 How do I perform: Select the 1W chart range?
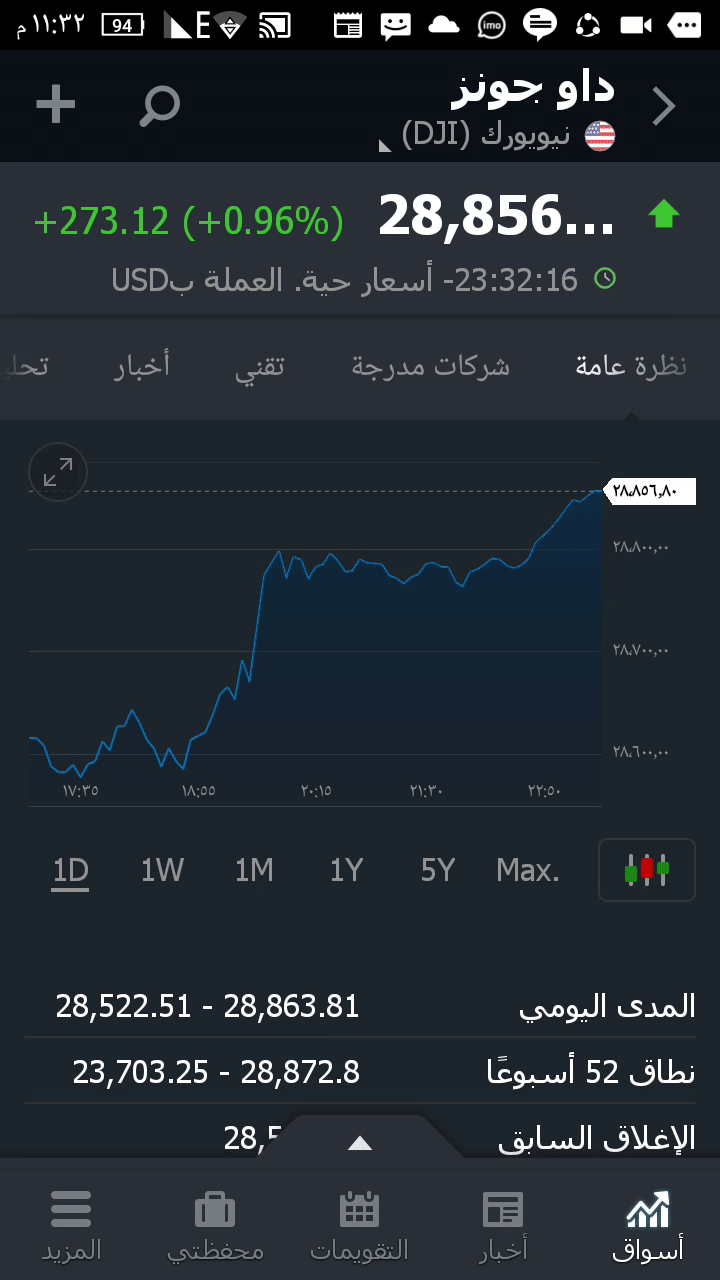(x=162, y=871)
